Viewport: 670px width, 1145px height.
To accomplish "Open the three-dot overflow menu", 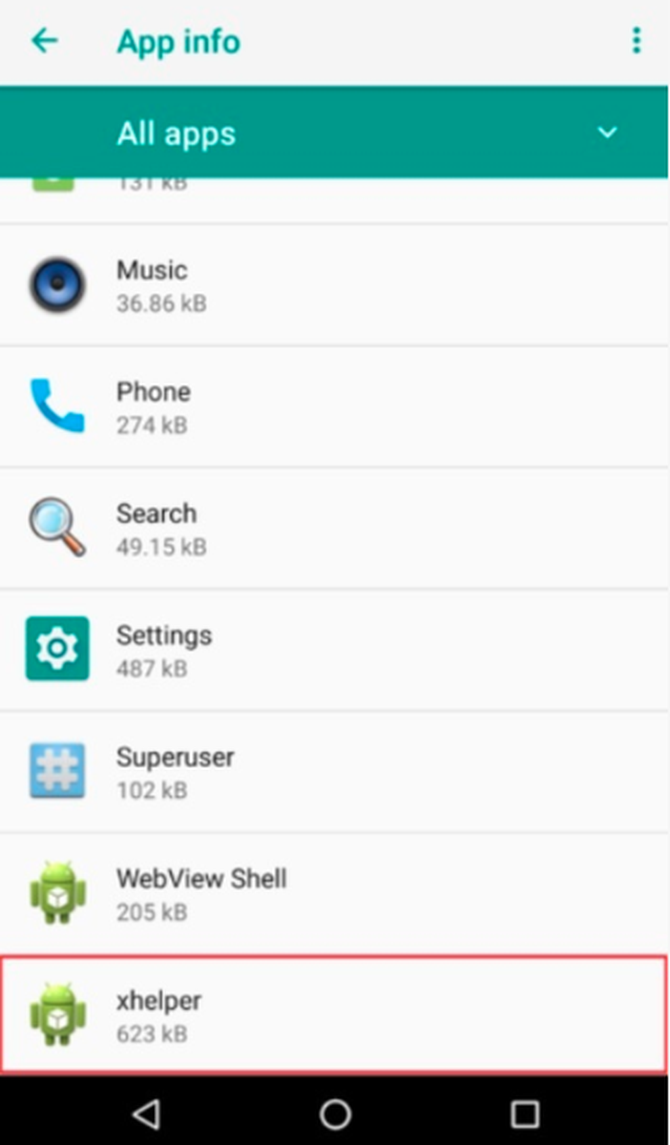I will [x=636, y=41].
